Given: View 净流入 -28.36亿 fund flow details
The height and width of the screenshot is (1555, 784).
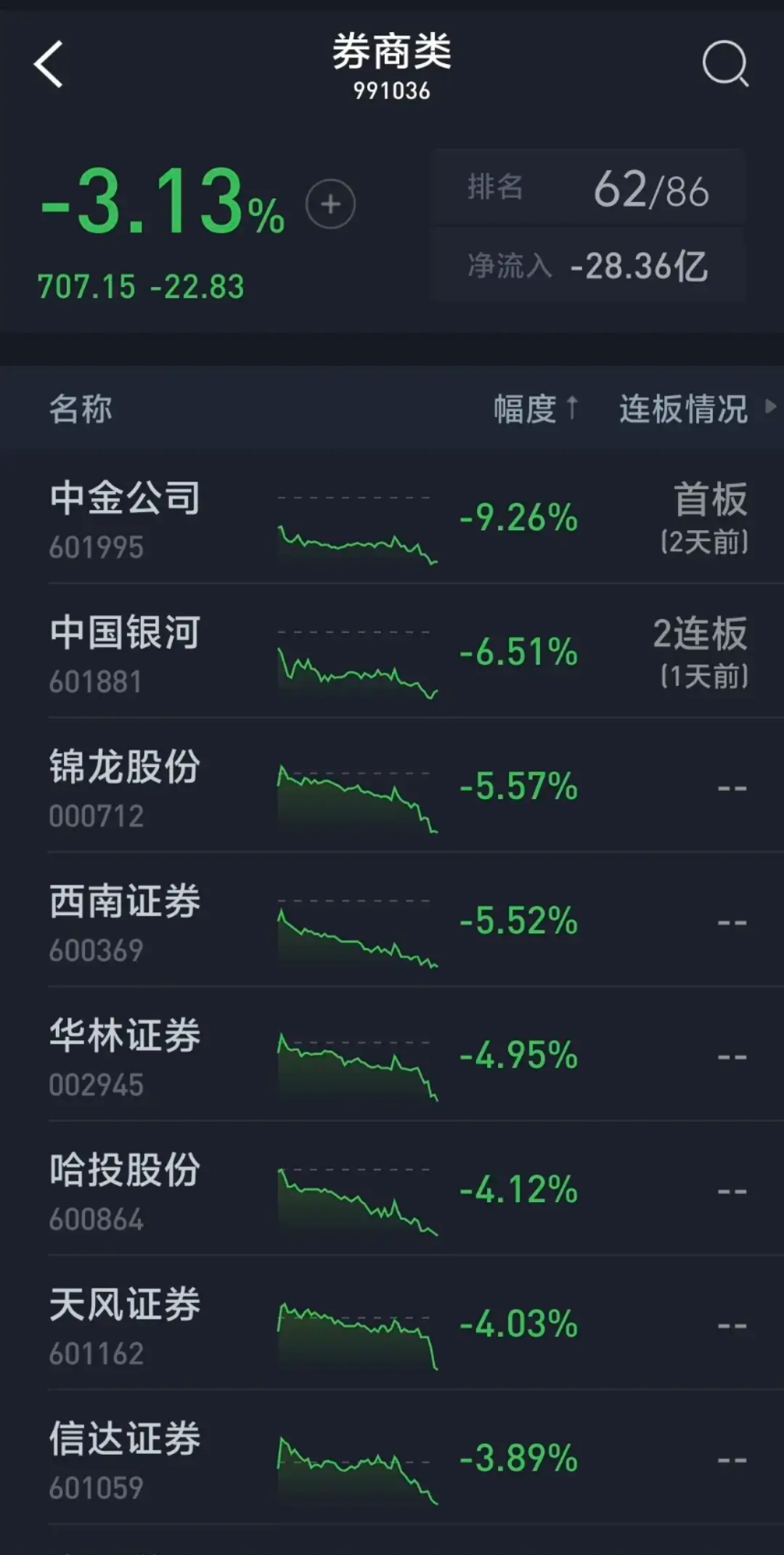Looking at the screenshot, I should pyautogui.click(x=587, y=266).
